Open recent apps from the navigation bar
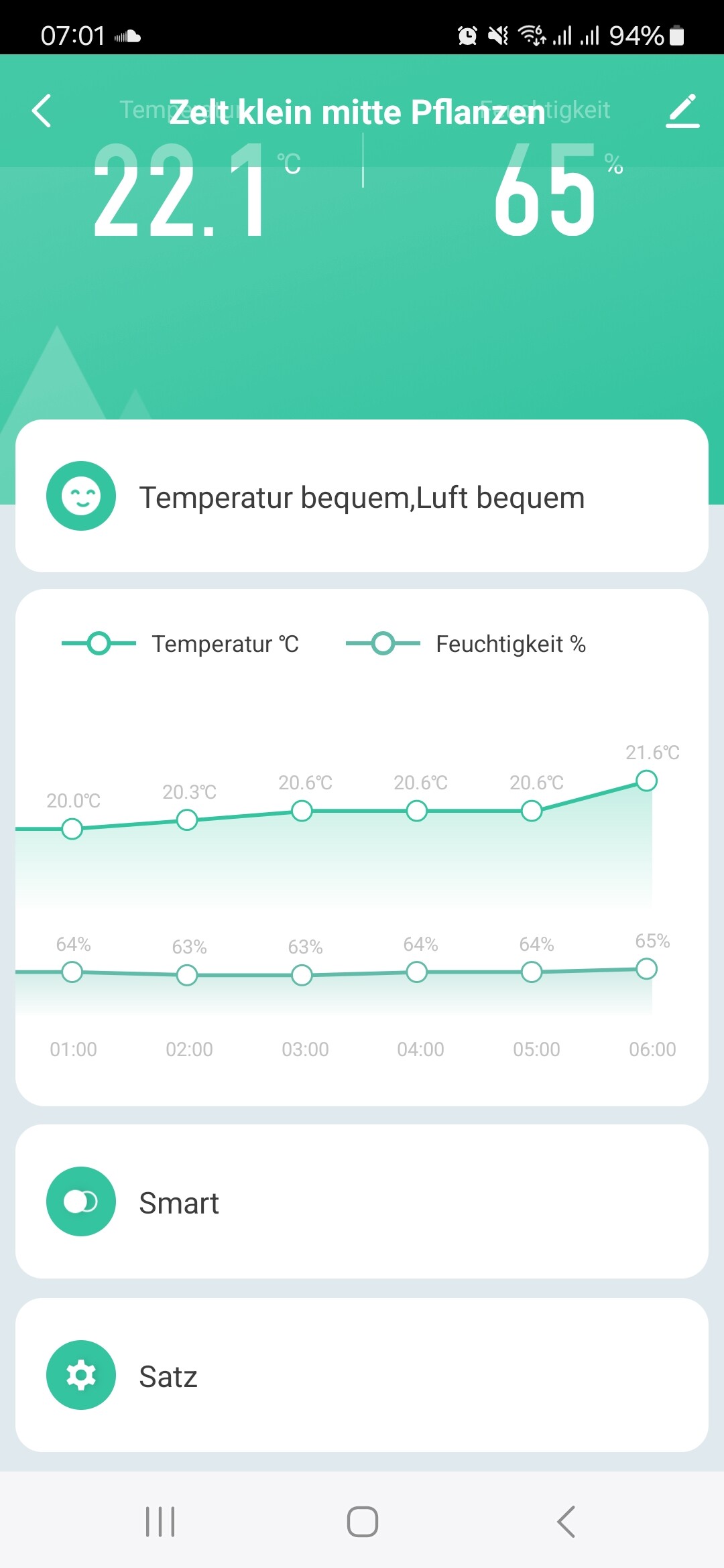 tap(160, 1521)
